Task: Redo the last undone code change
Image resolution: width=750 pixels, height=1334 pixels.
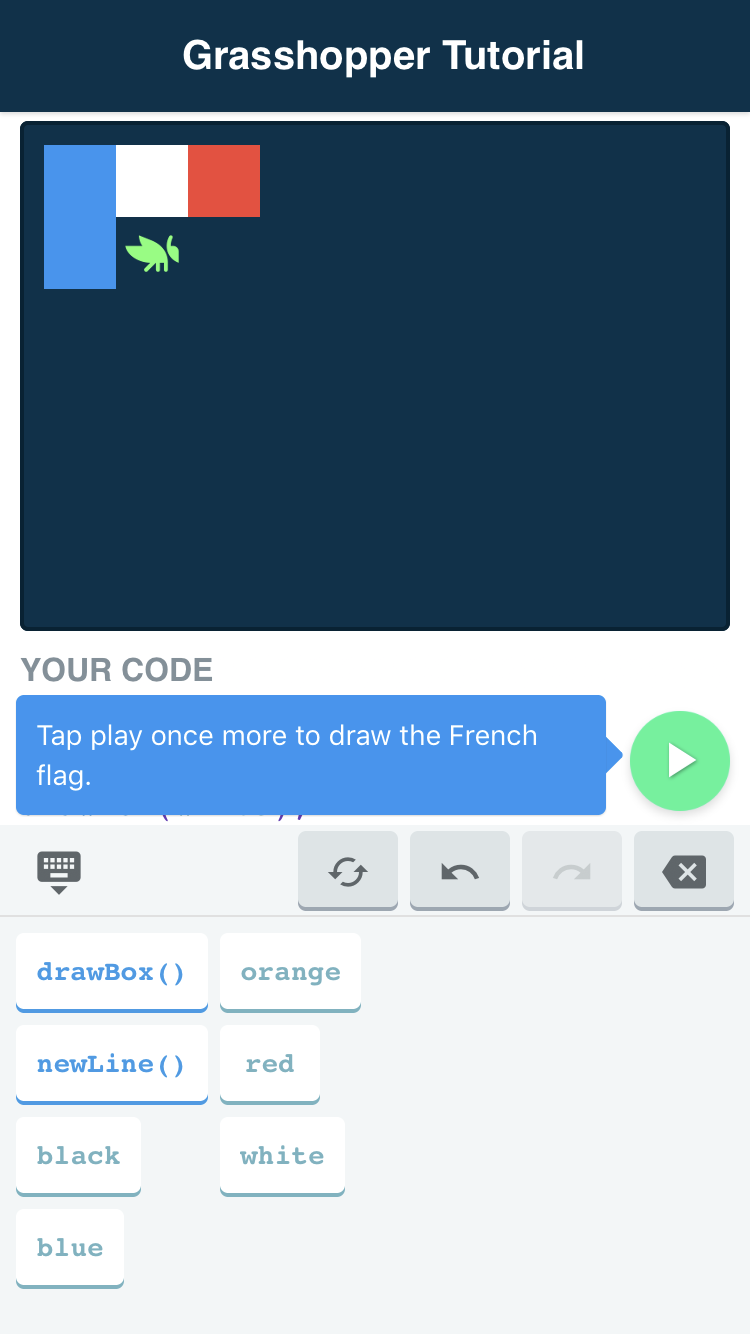Action: [x=572, y=871]
